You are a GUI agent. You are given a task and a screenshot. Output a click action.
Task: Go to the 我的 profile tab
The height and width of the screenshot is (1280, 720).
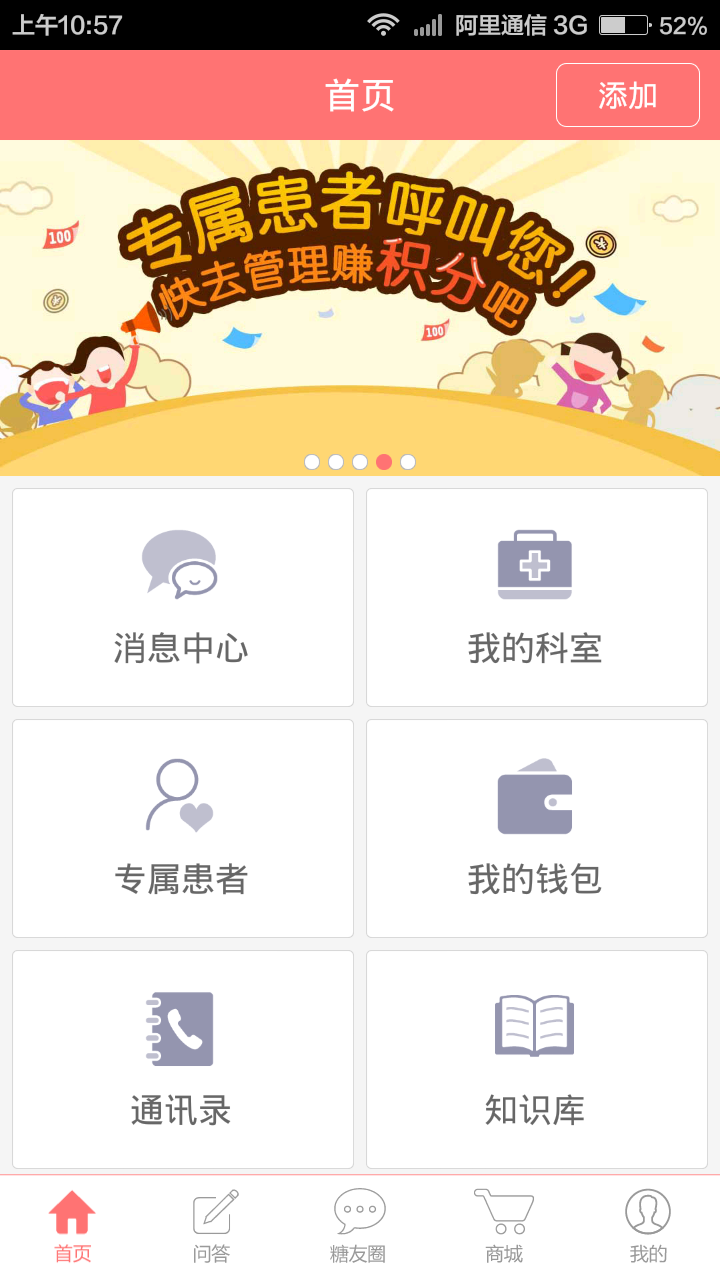[x=648, y=1227]
